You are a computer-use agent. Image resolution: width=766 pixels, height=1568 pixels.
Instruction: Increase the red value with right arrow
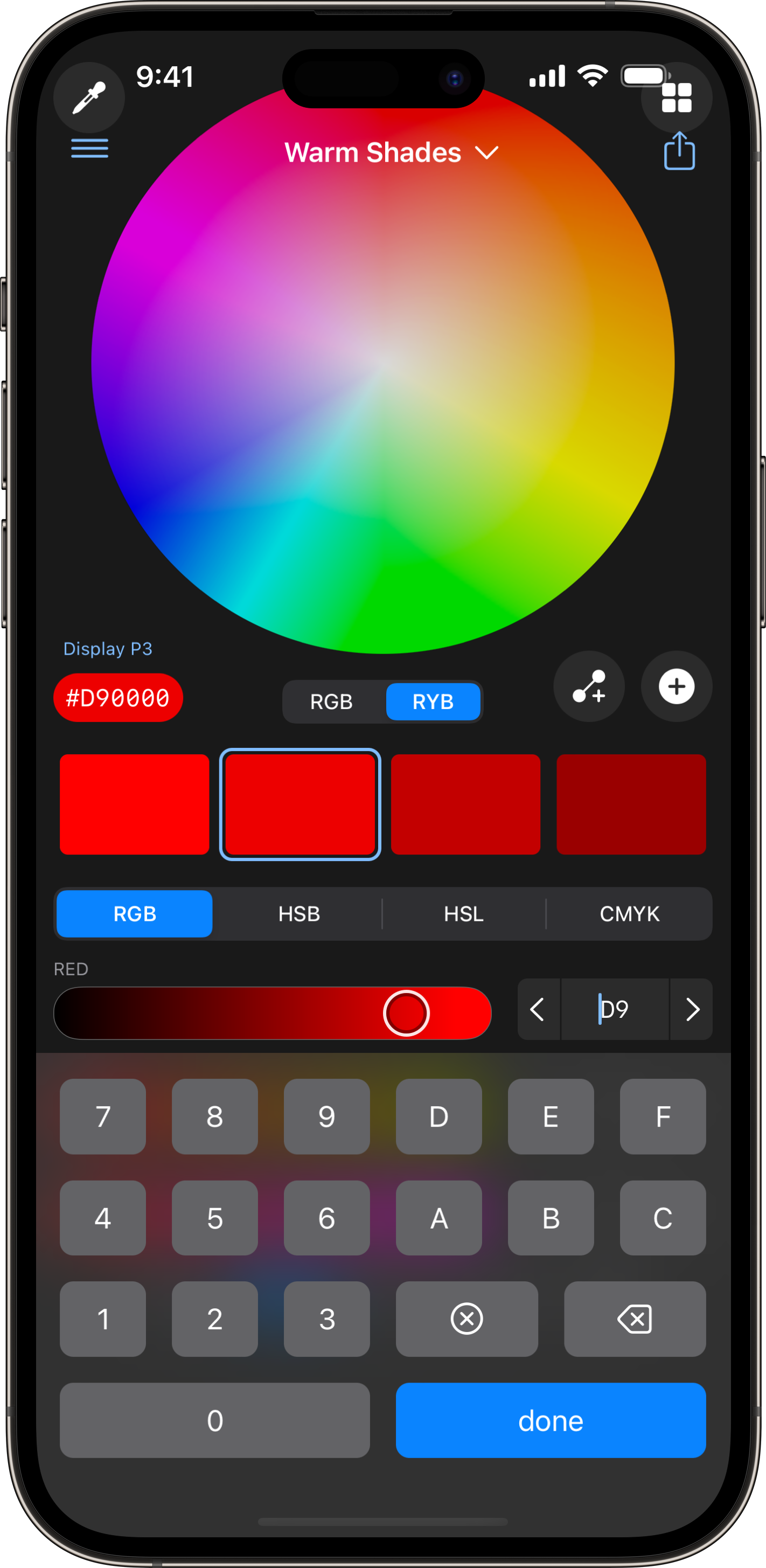click(692, 1009)
